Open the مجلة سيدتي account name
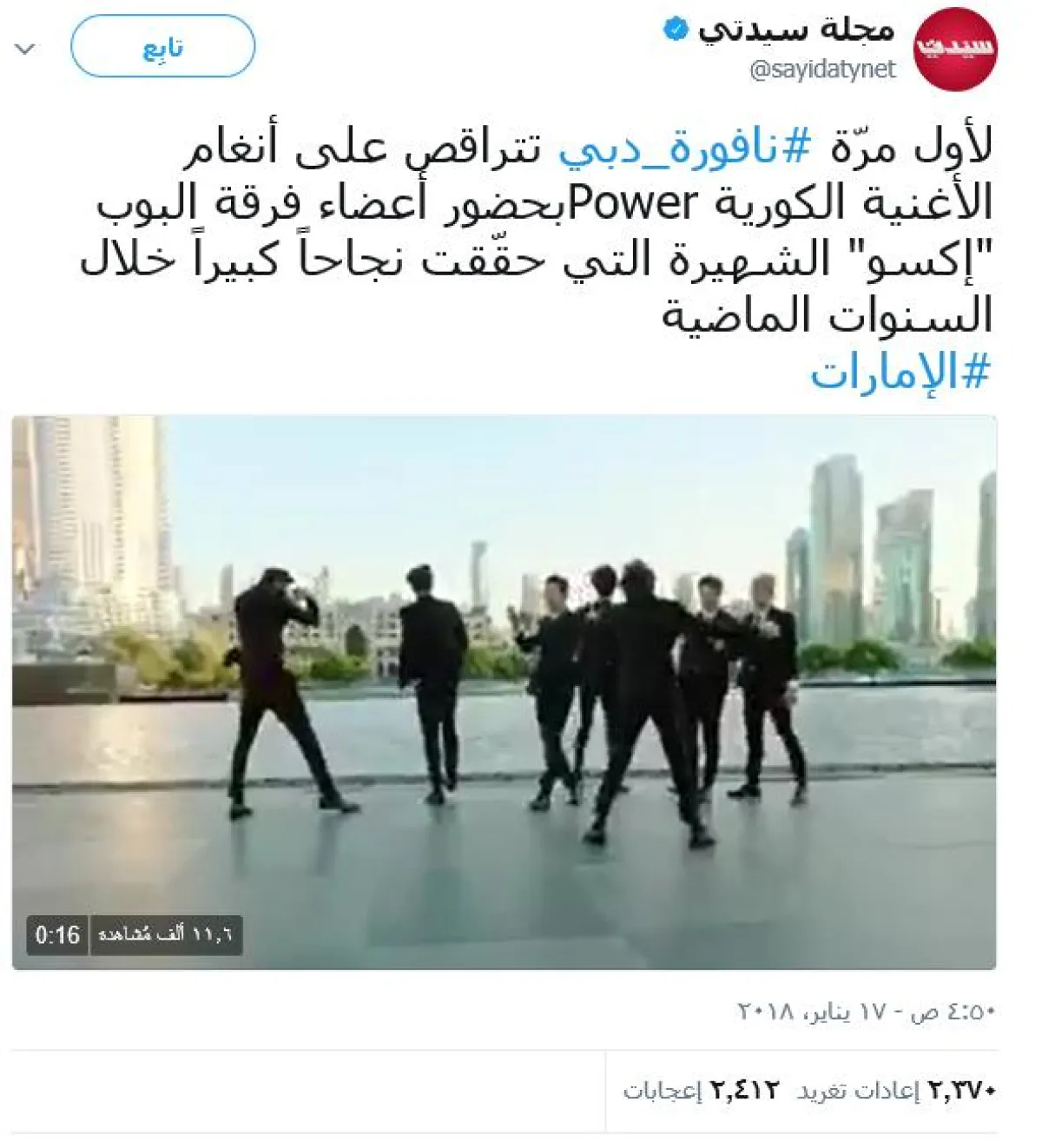 point(795,30)
